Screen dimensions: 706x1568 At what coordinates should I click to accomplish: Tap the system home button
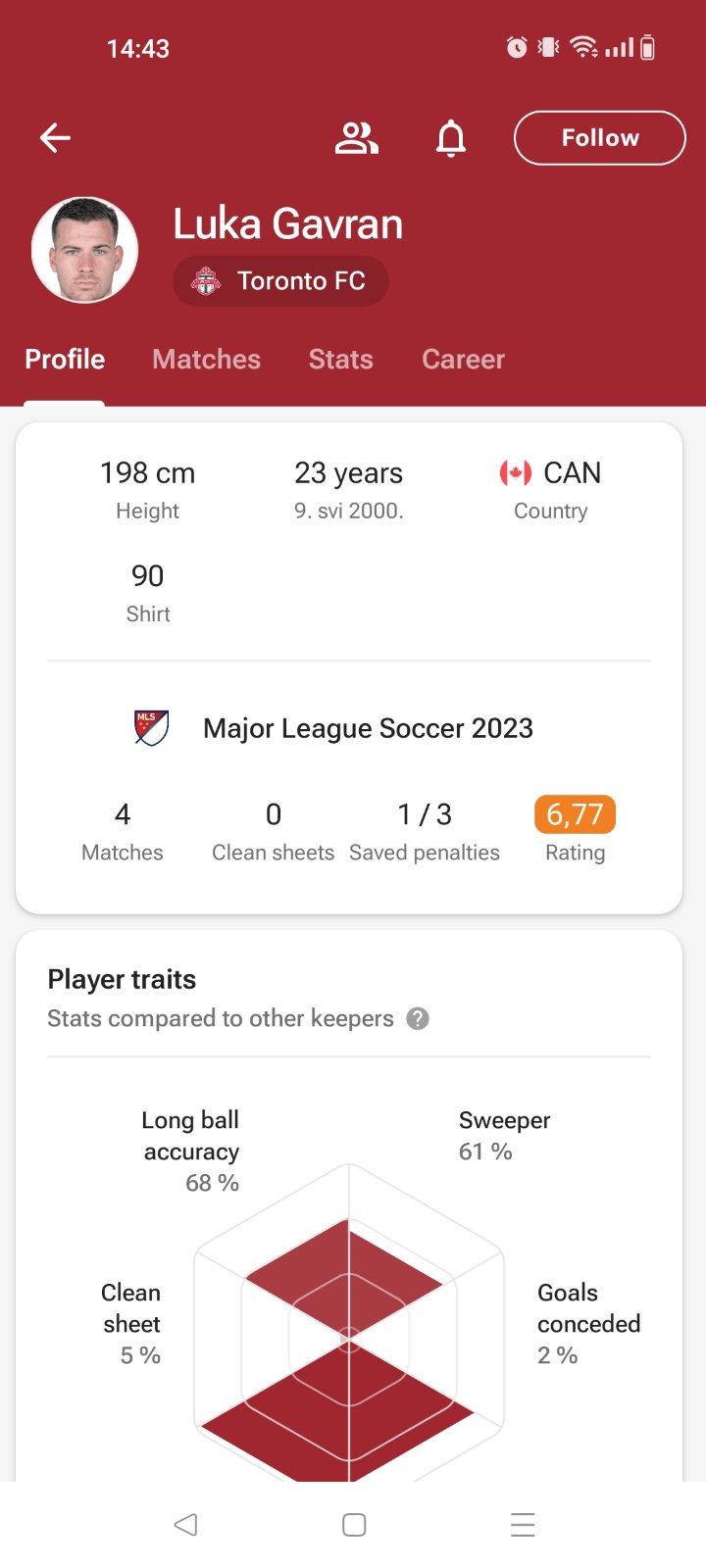[x=354, y=1525]
